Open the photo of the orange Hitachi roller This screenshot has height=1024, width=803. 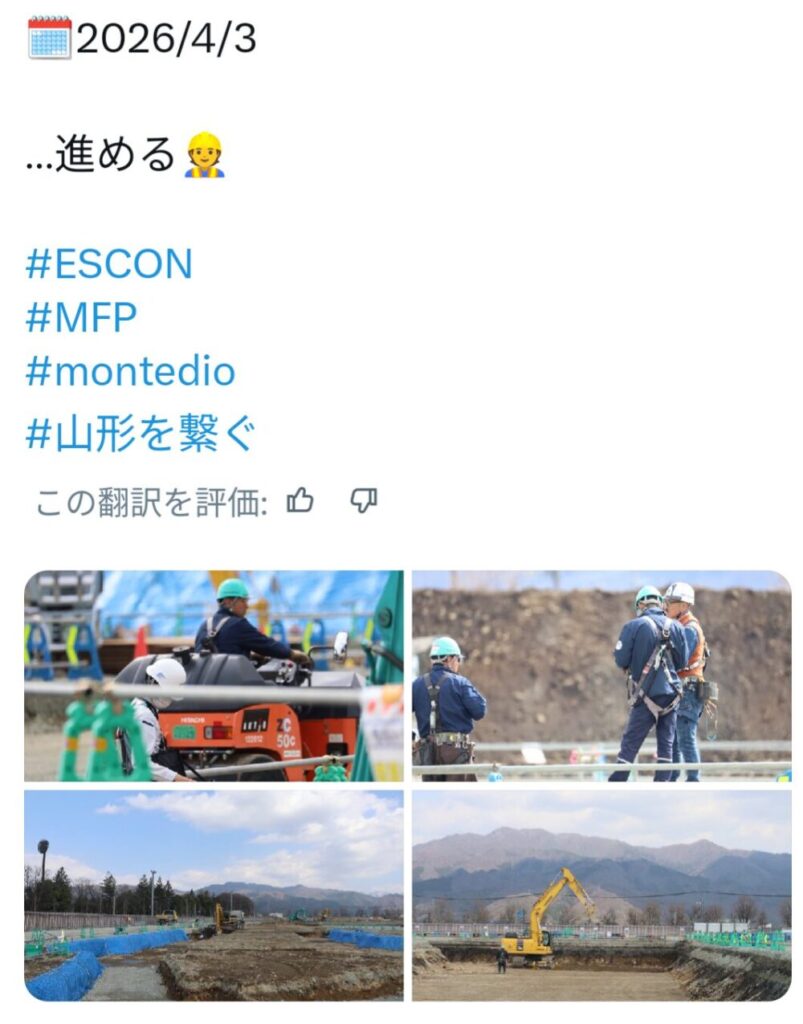click(x=214, y=676)
